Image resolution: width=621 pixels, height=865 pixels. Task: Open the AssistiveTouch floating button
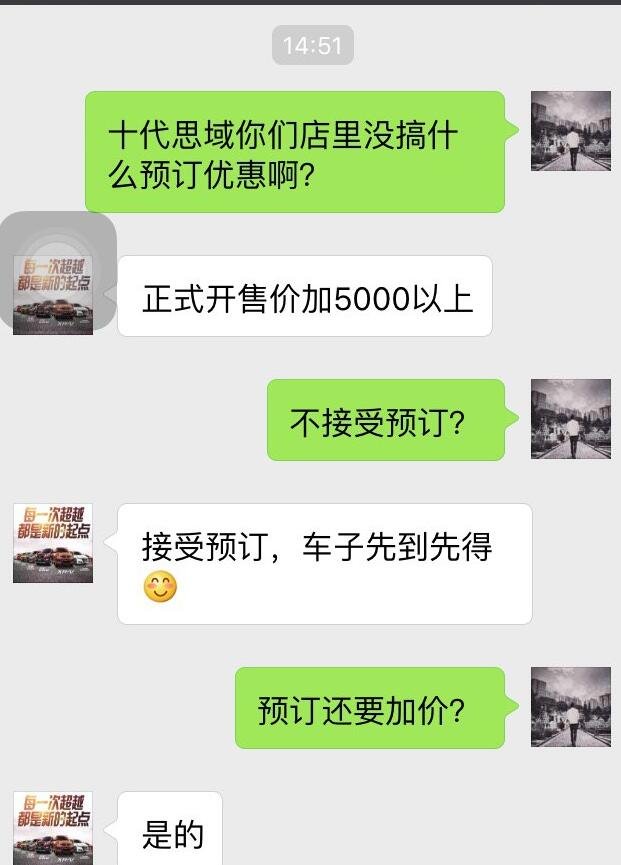pyautogui.click(x=58, y=271)
